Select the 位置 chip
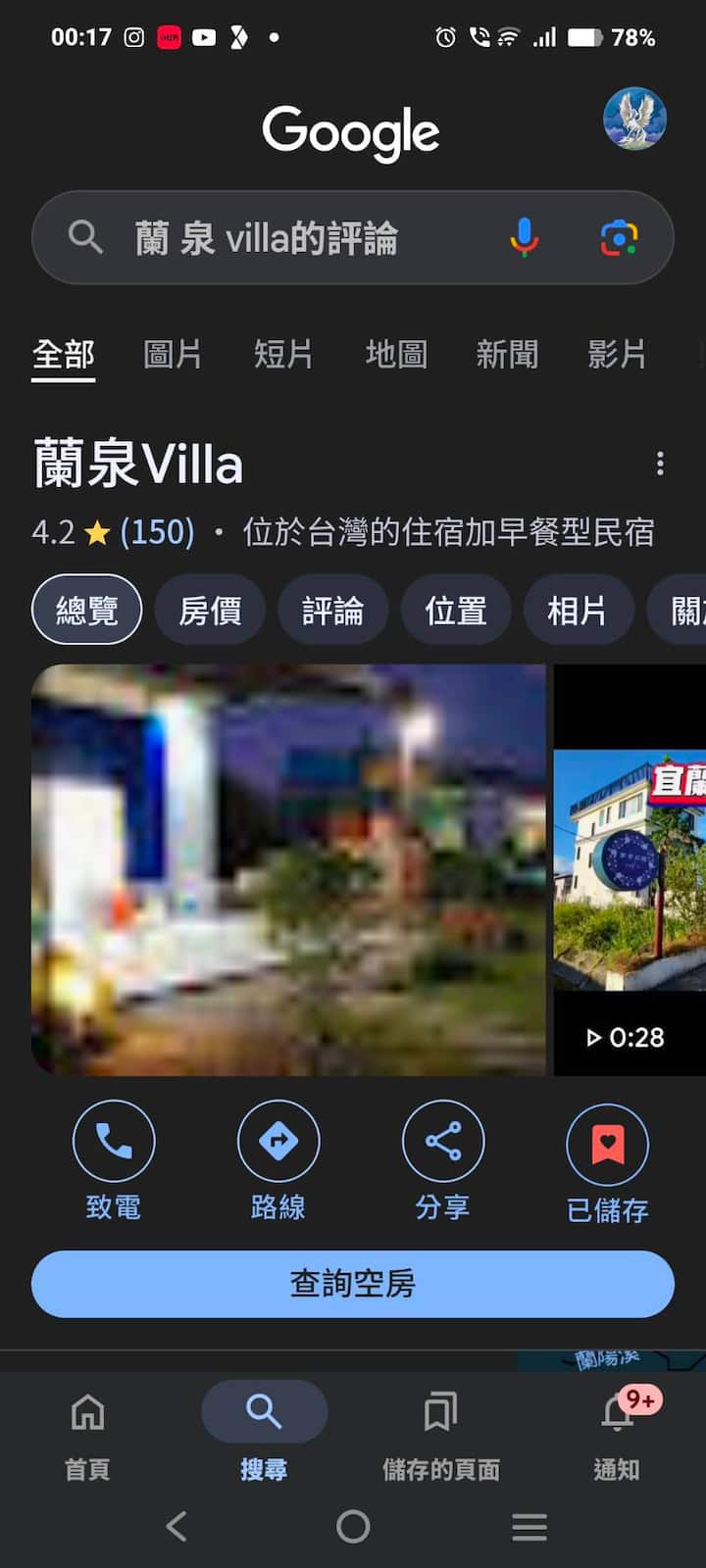 tap(456, 611)
